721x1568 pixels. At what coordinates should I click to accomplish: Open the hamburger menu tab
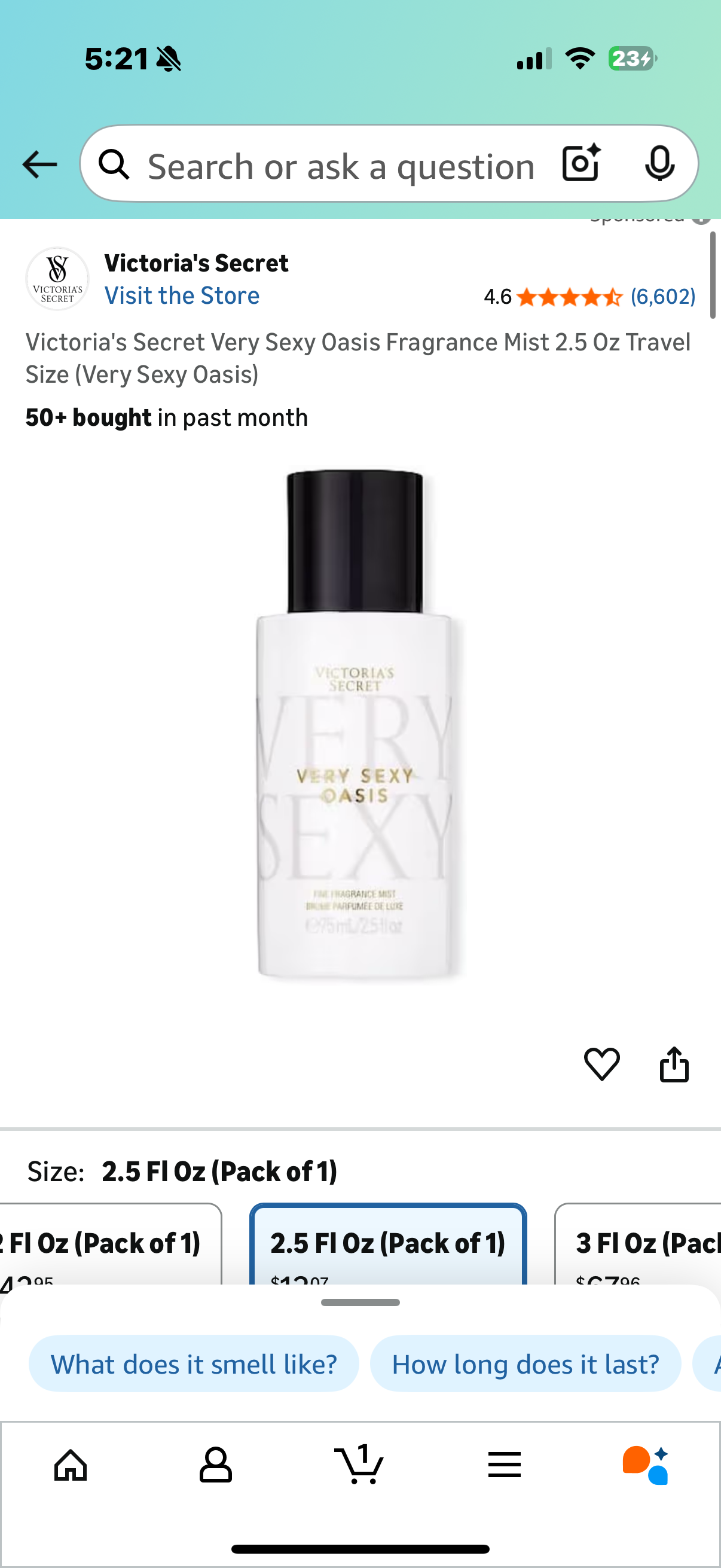coord(505,1465)
